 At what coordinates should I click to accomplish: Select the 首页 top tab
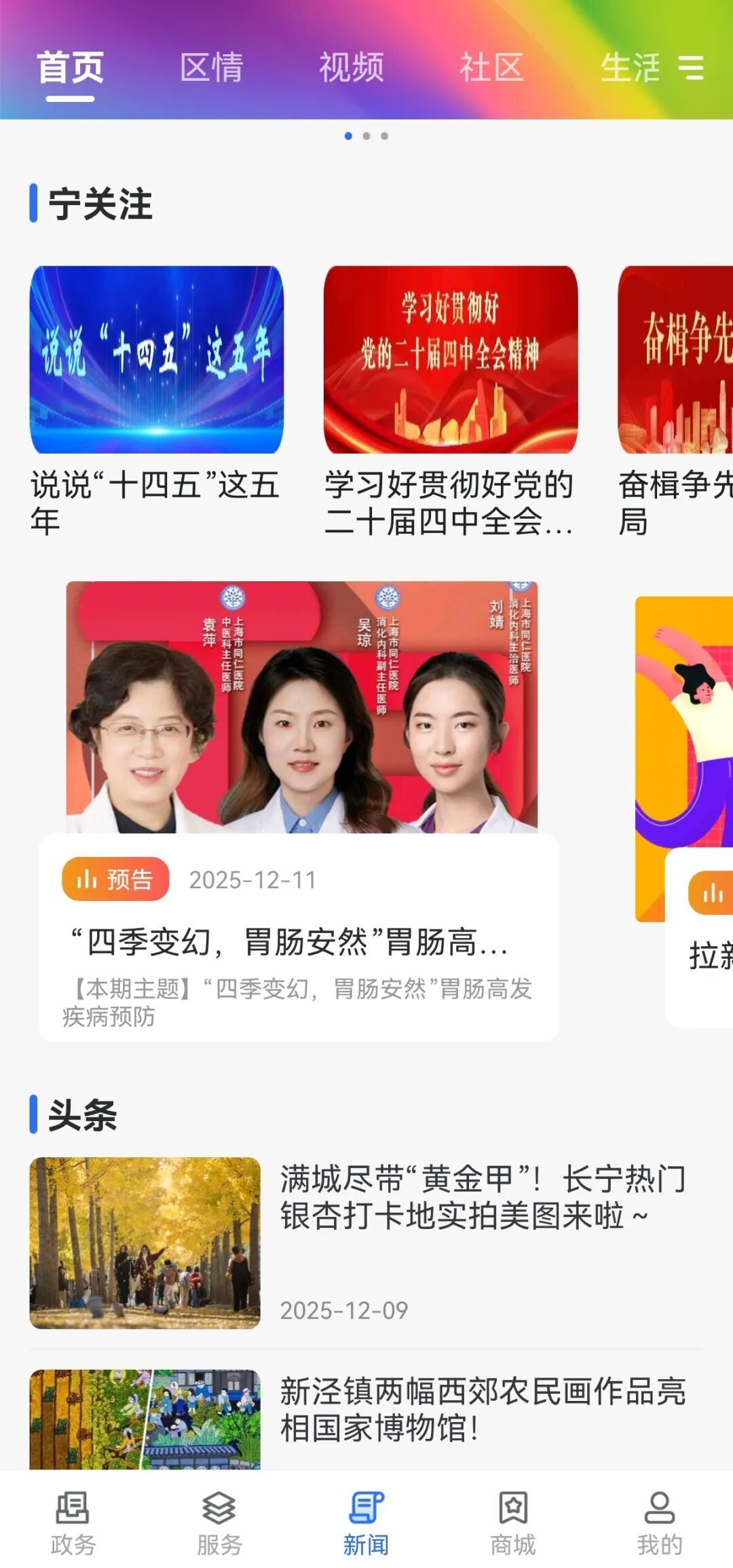coord(70,67)
